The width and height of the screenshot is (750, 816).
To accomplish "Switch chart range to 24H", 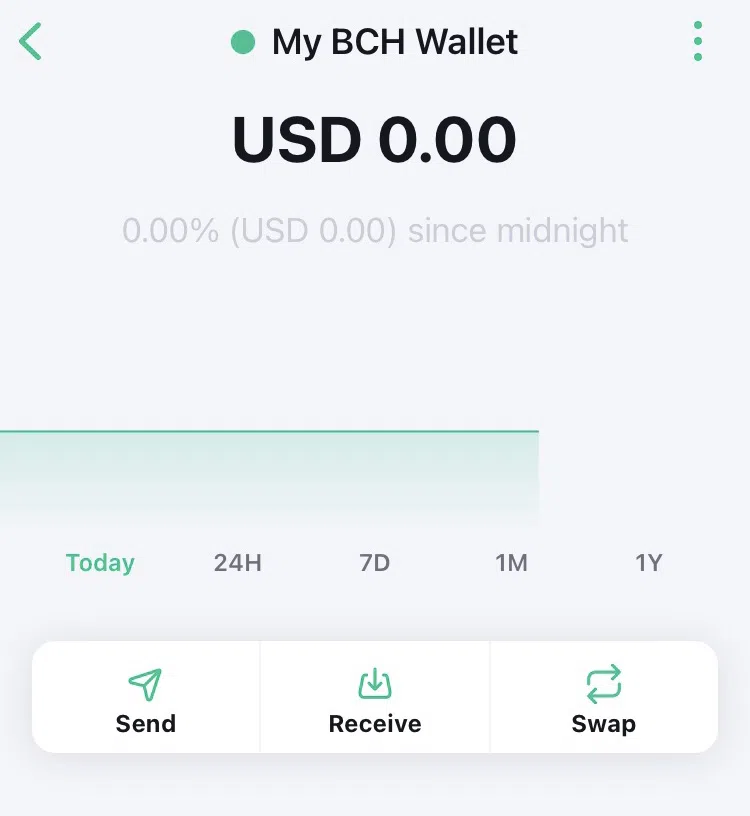I will click(238, 563).
